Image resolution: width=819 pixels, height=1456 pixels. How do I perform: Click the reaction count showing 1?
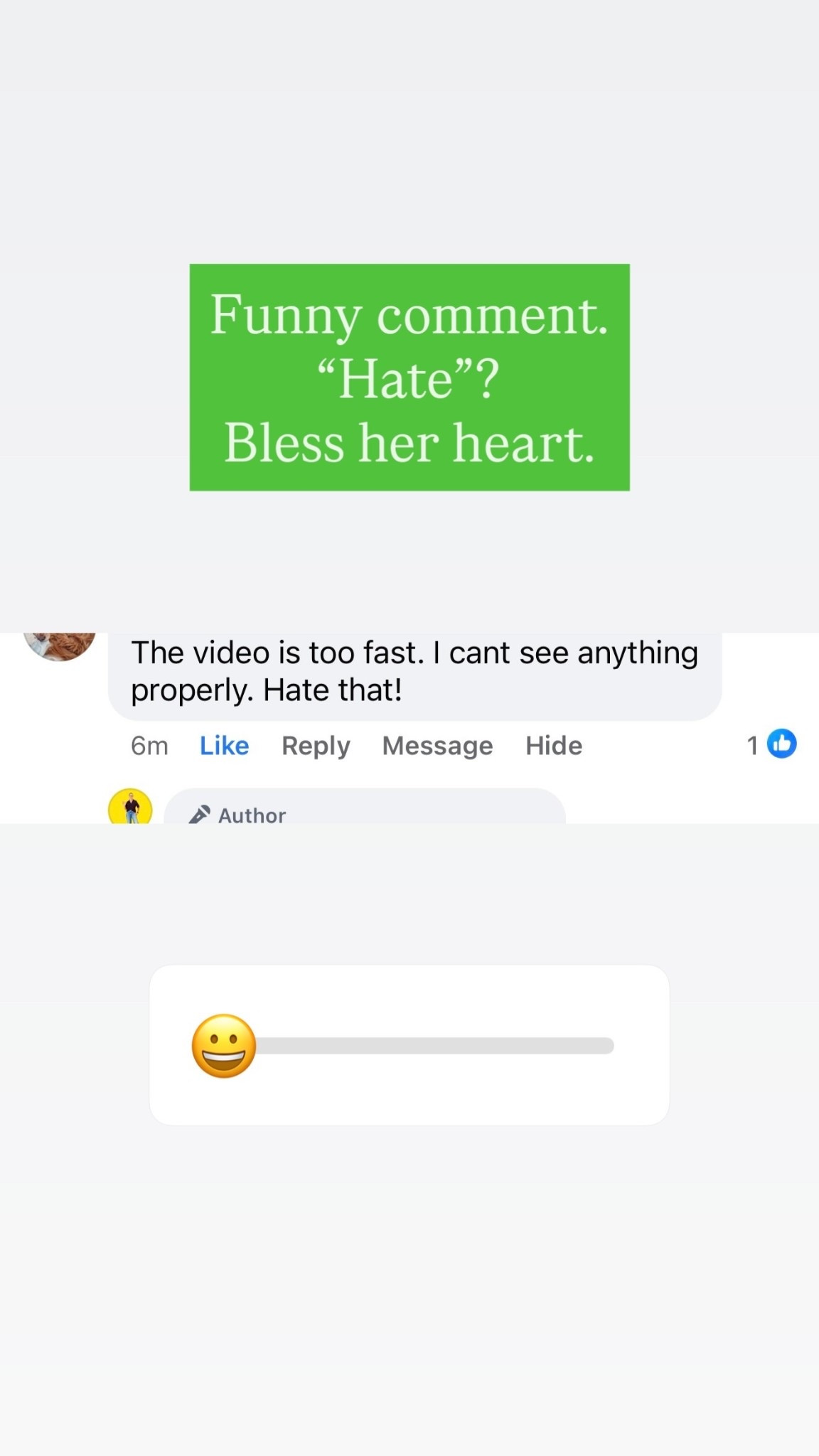coord(752,745)
